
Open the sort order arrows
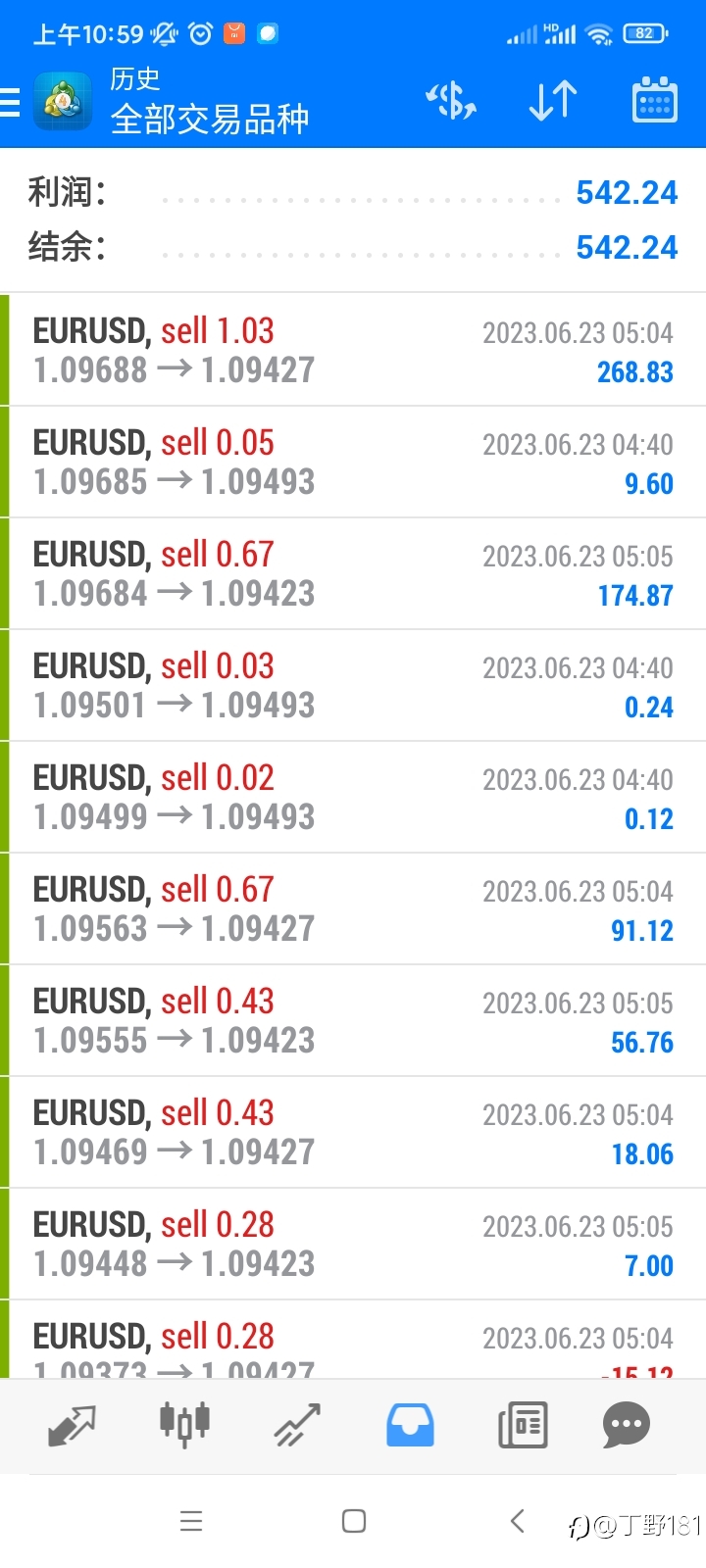(552, 101)
